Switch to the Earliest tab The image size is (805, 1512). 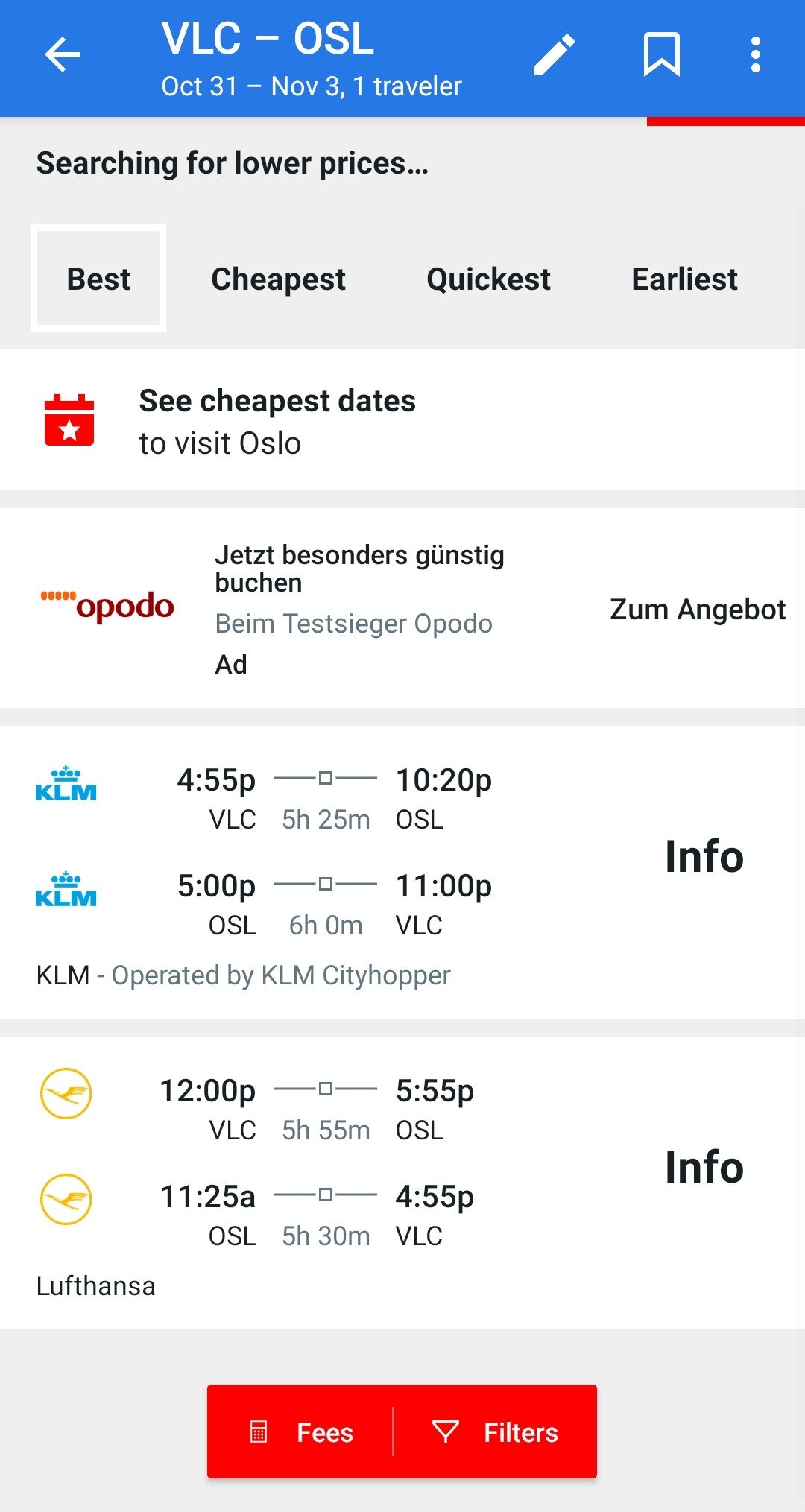pyautogui.click(x=684, y=279)
